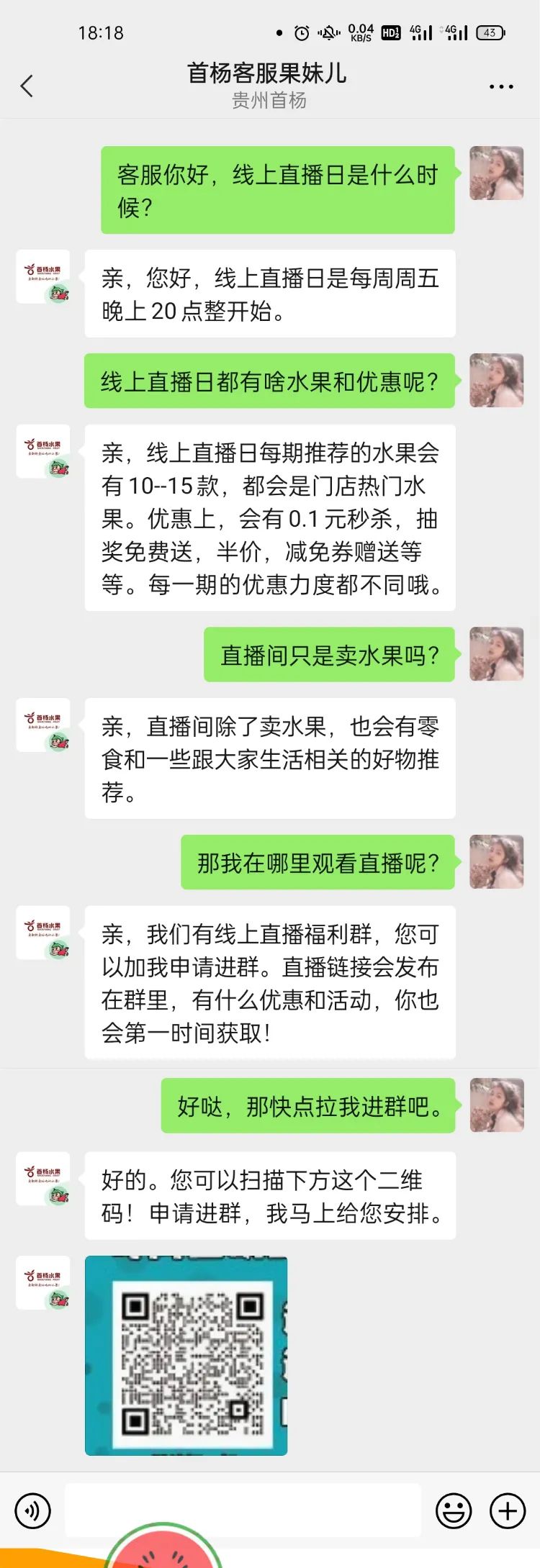Switch to voice message input
Screen dimensions: 540x1568
point(32,1510)
